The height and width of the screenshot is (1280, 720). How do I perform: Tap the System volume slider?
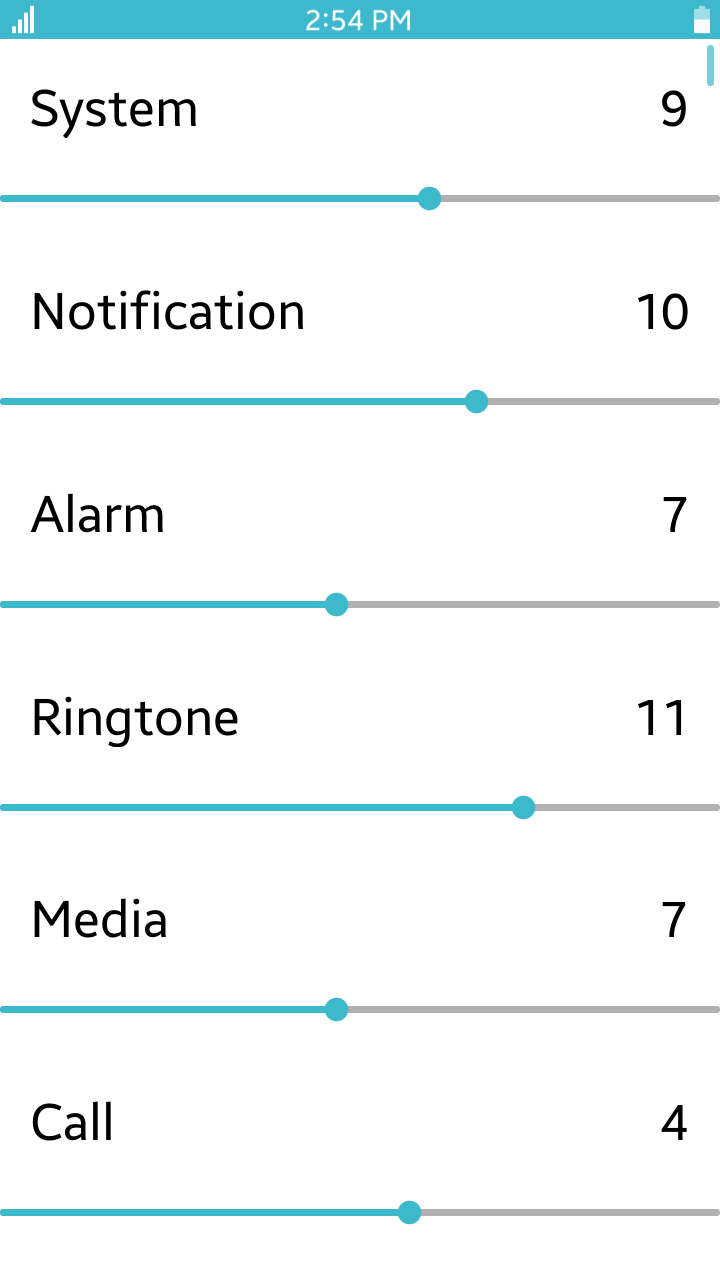(x=429, y=198)
